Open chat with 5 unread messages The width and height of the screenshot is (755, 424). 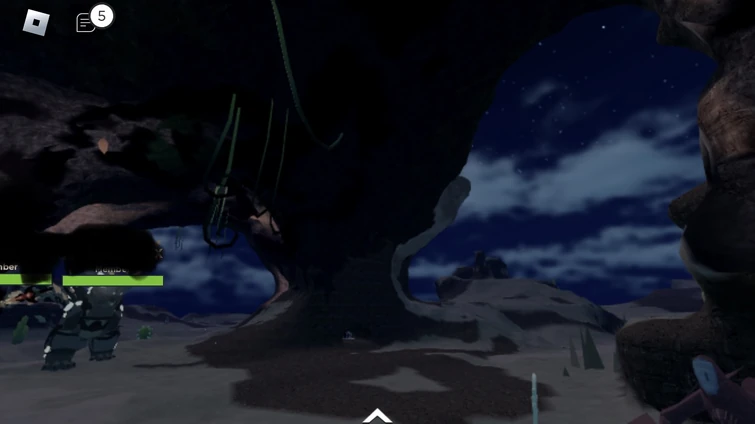(x=88, y=22)
